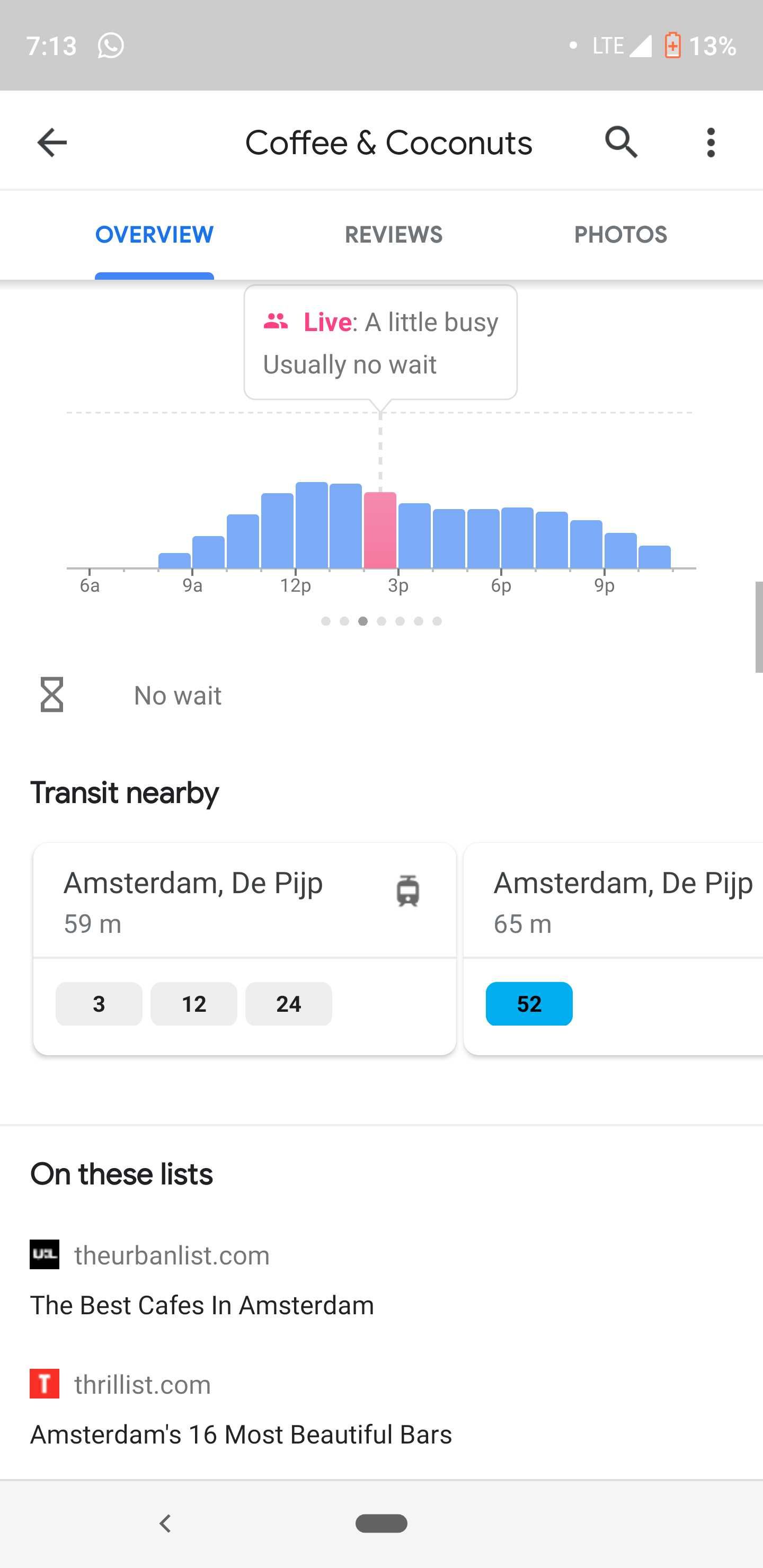The width and height of the screenshot is (763, 1568).
Task: Open theurbanlist.com site icon
Action: pos(44,1254)
